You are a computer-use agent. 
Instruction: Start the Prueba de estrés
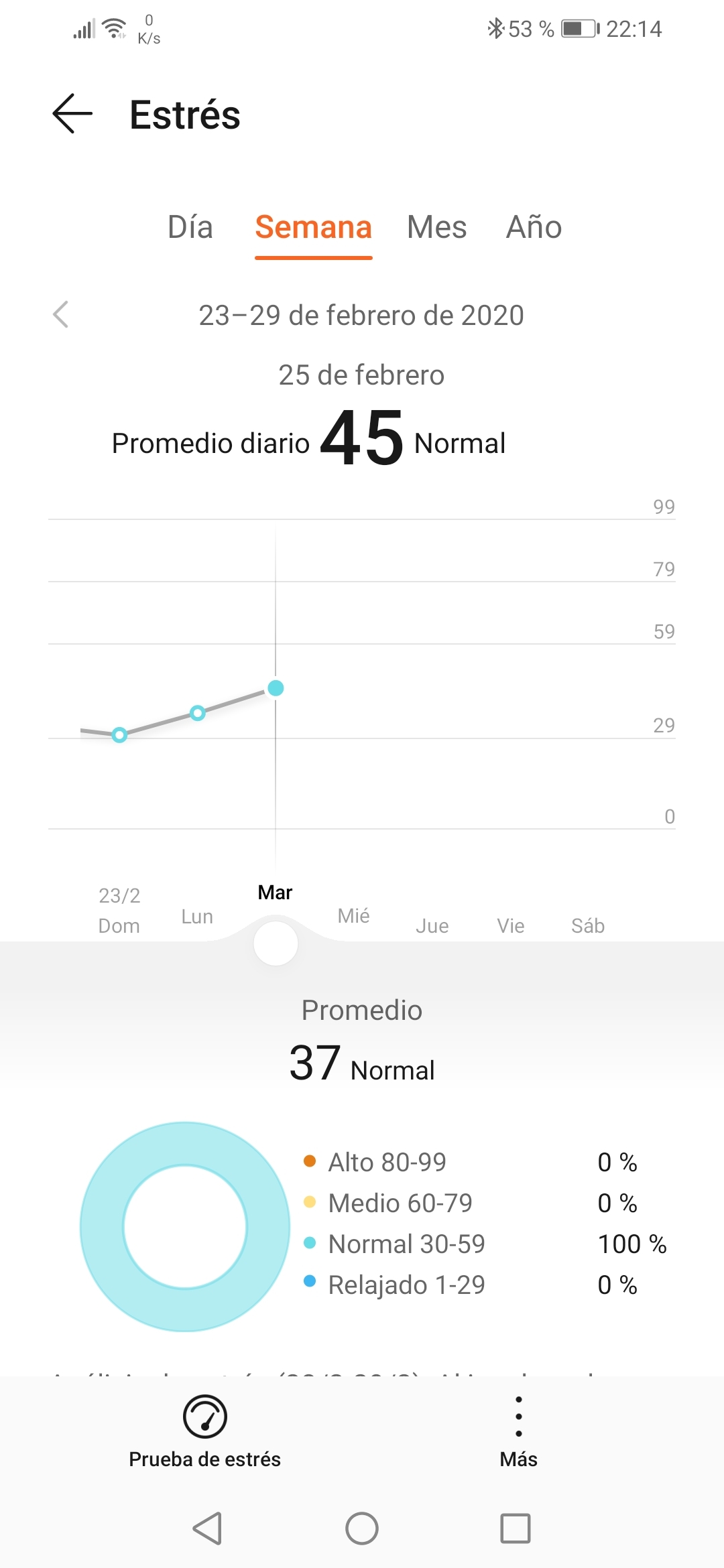click(x=204, y=1432)
